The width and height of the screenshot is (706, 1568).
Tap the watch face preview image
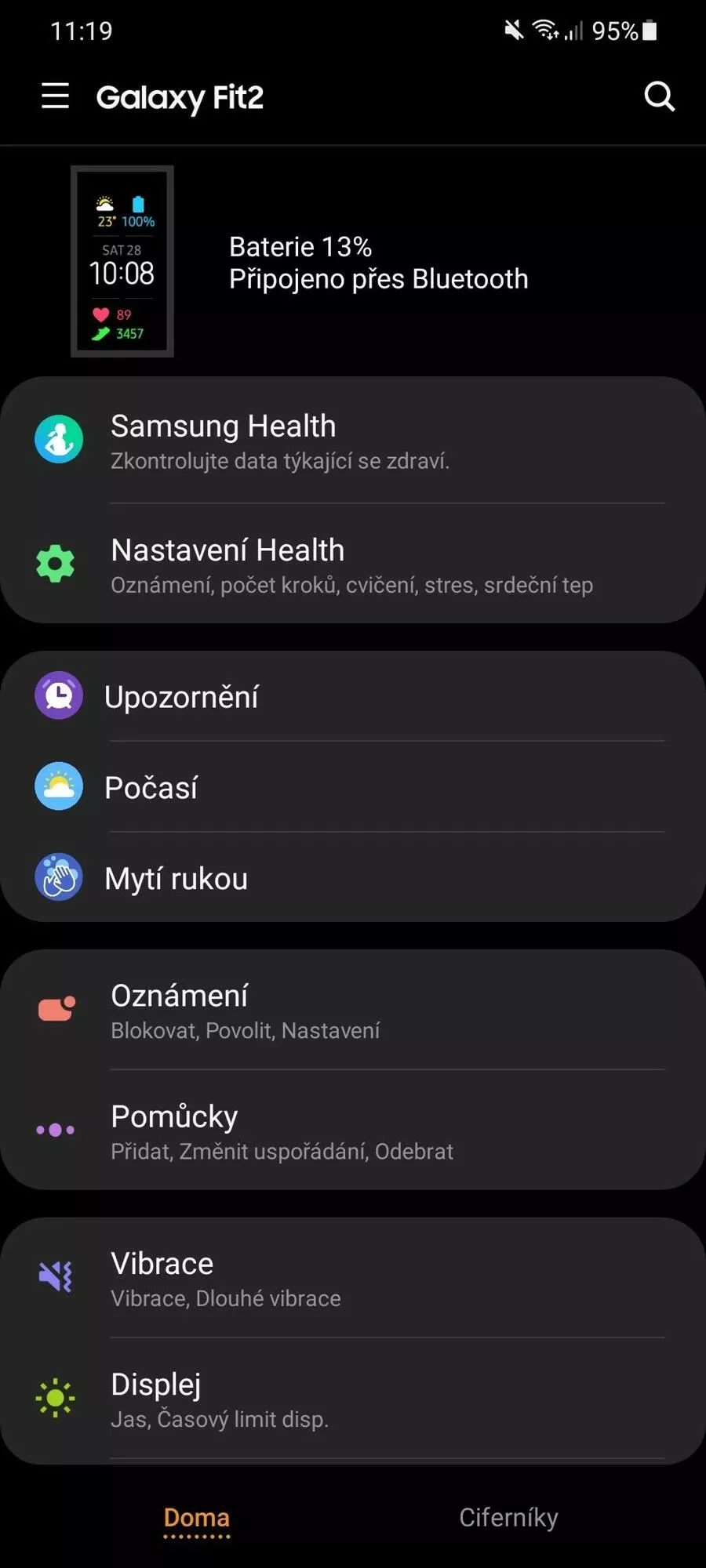tap(122, 261)
